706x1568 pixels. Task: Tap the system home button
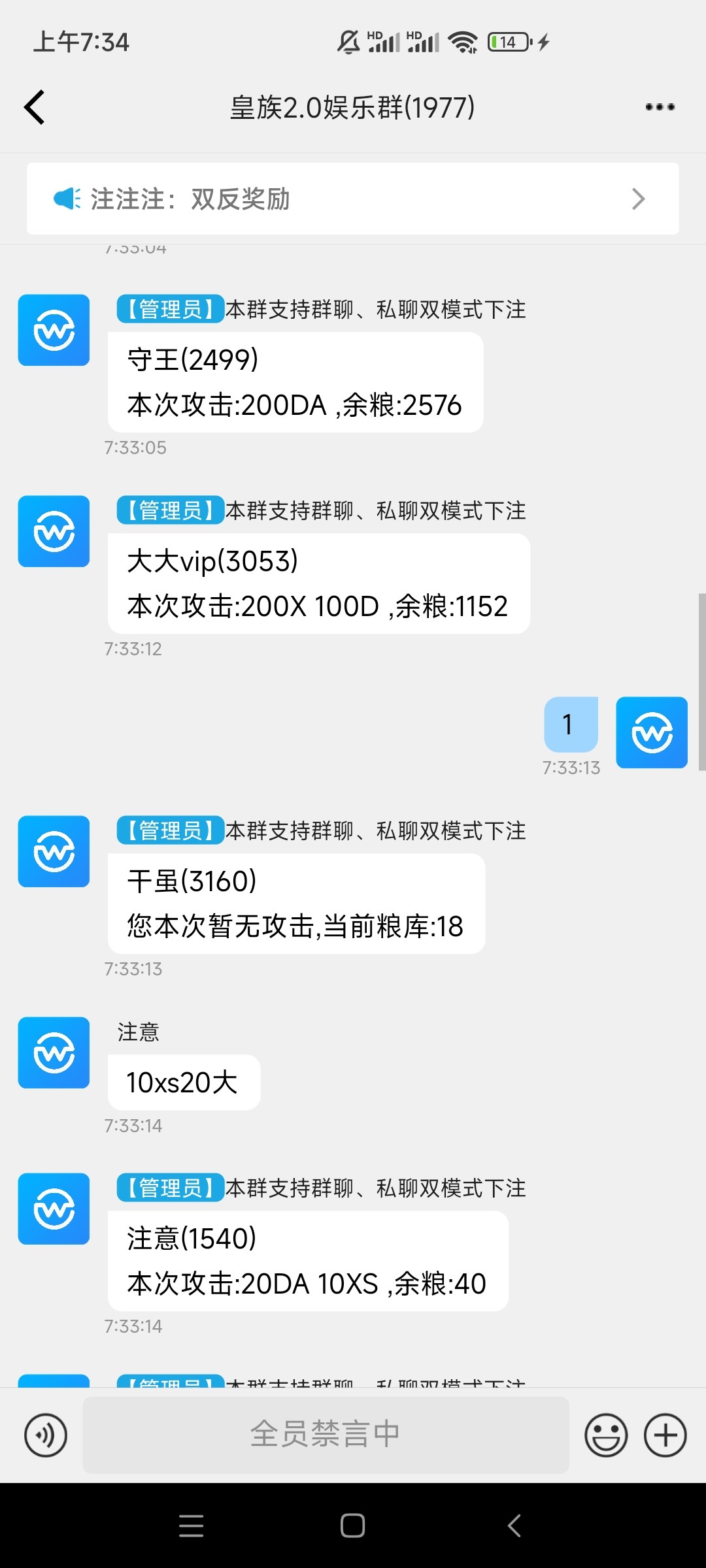(x=352, y=1526)
